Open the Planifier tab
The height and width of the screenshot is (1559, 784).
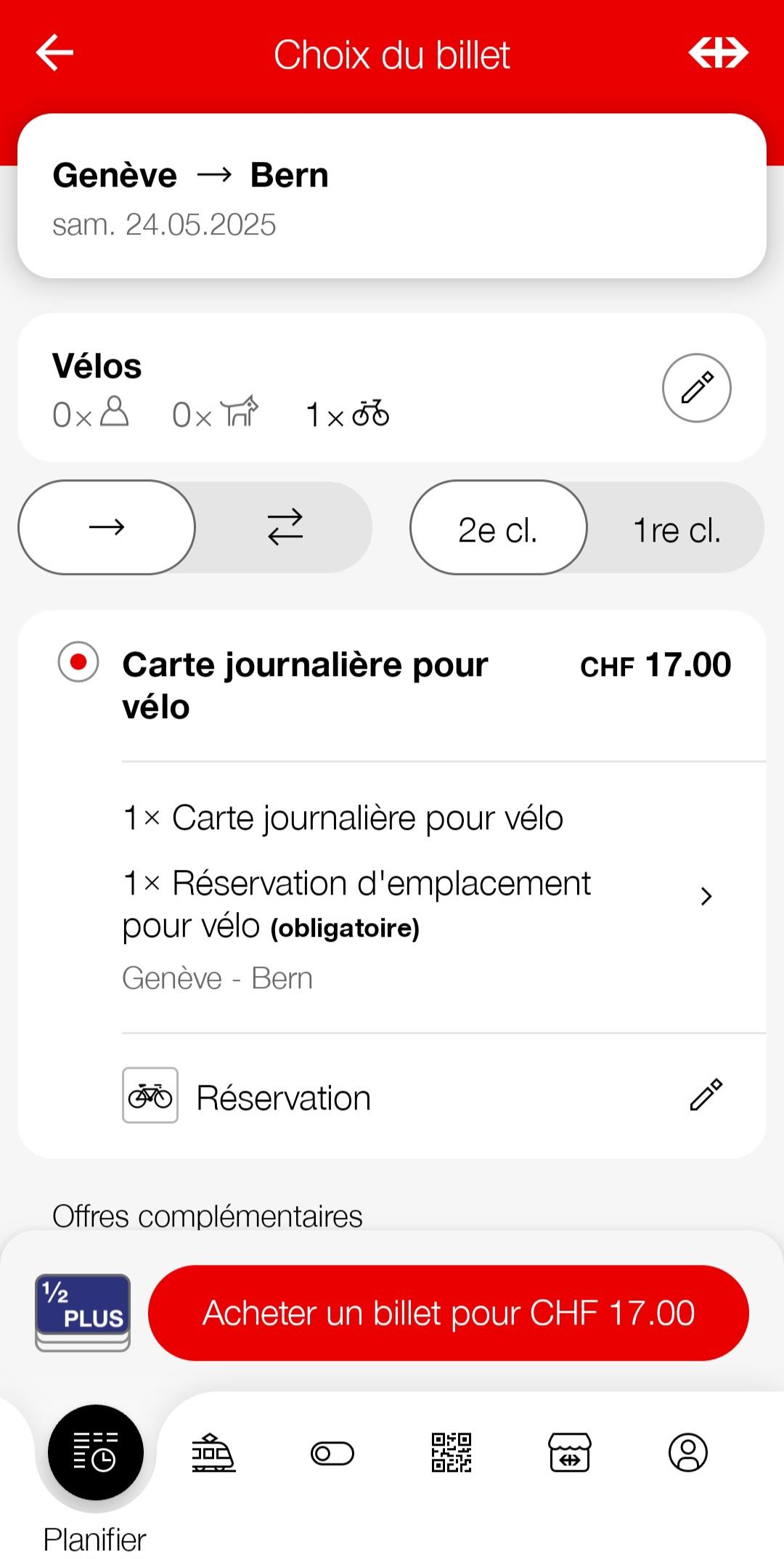(95, 1452)
